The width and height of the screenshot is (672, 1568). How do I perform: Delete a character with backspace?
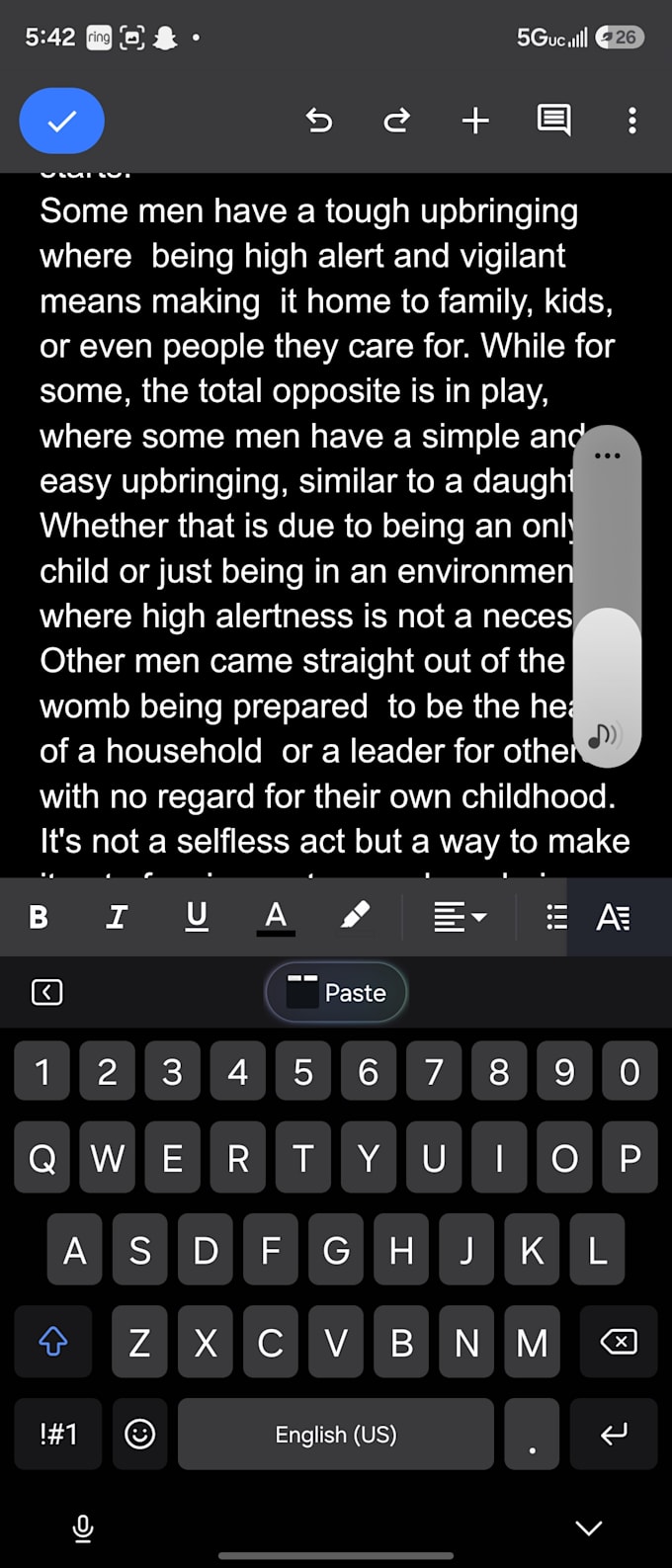click(x=619, y=1342)
